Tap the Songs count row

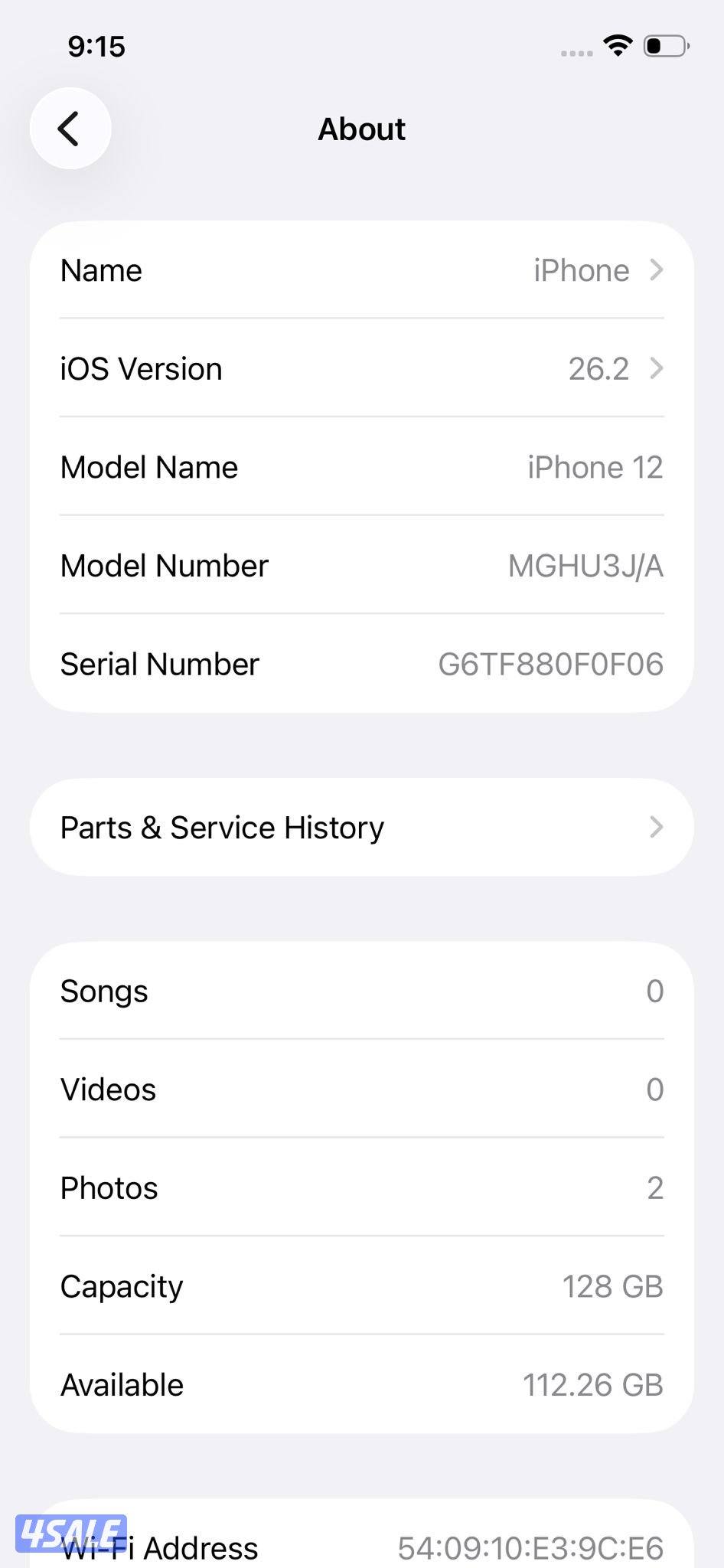tap(362, 991)
